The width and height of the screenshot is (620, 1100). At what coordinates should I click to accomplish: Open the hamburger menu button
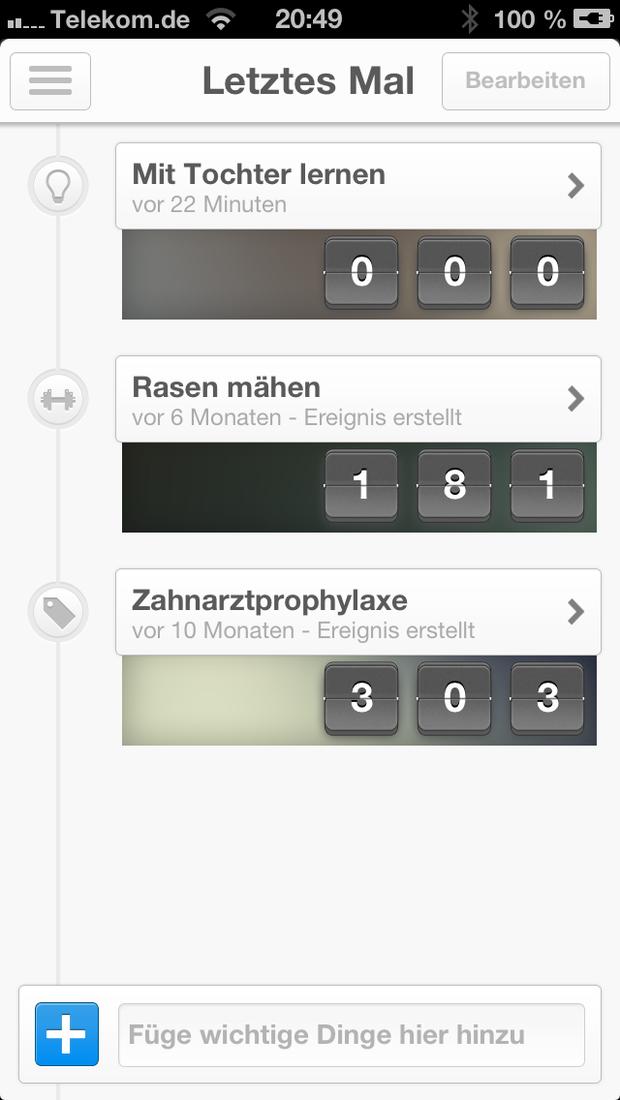pyautogui.click(x=50, y=81)
